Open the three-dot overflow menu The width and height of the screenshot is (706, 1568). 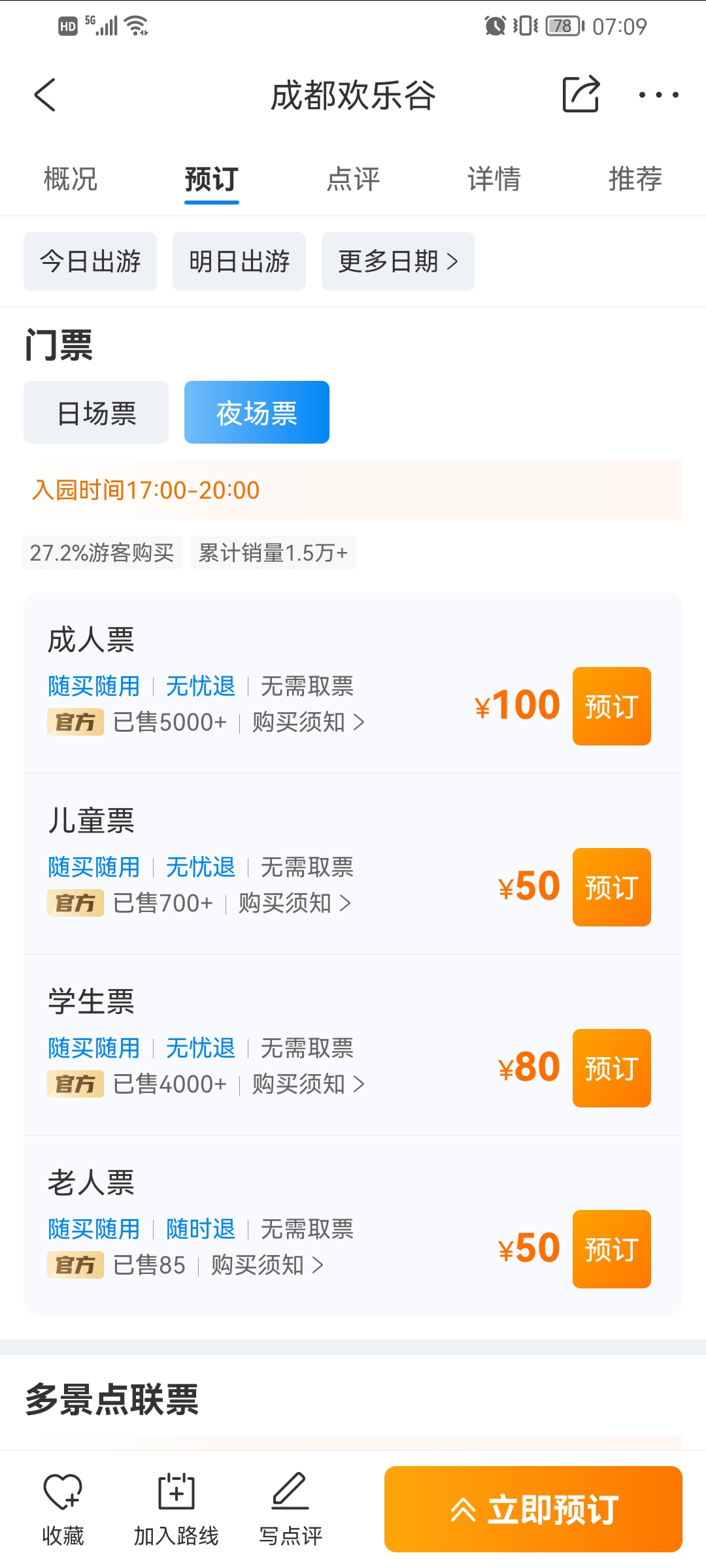pyautogui.click(x=658, y=95)
